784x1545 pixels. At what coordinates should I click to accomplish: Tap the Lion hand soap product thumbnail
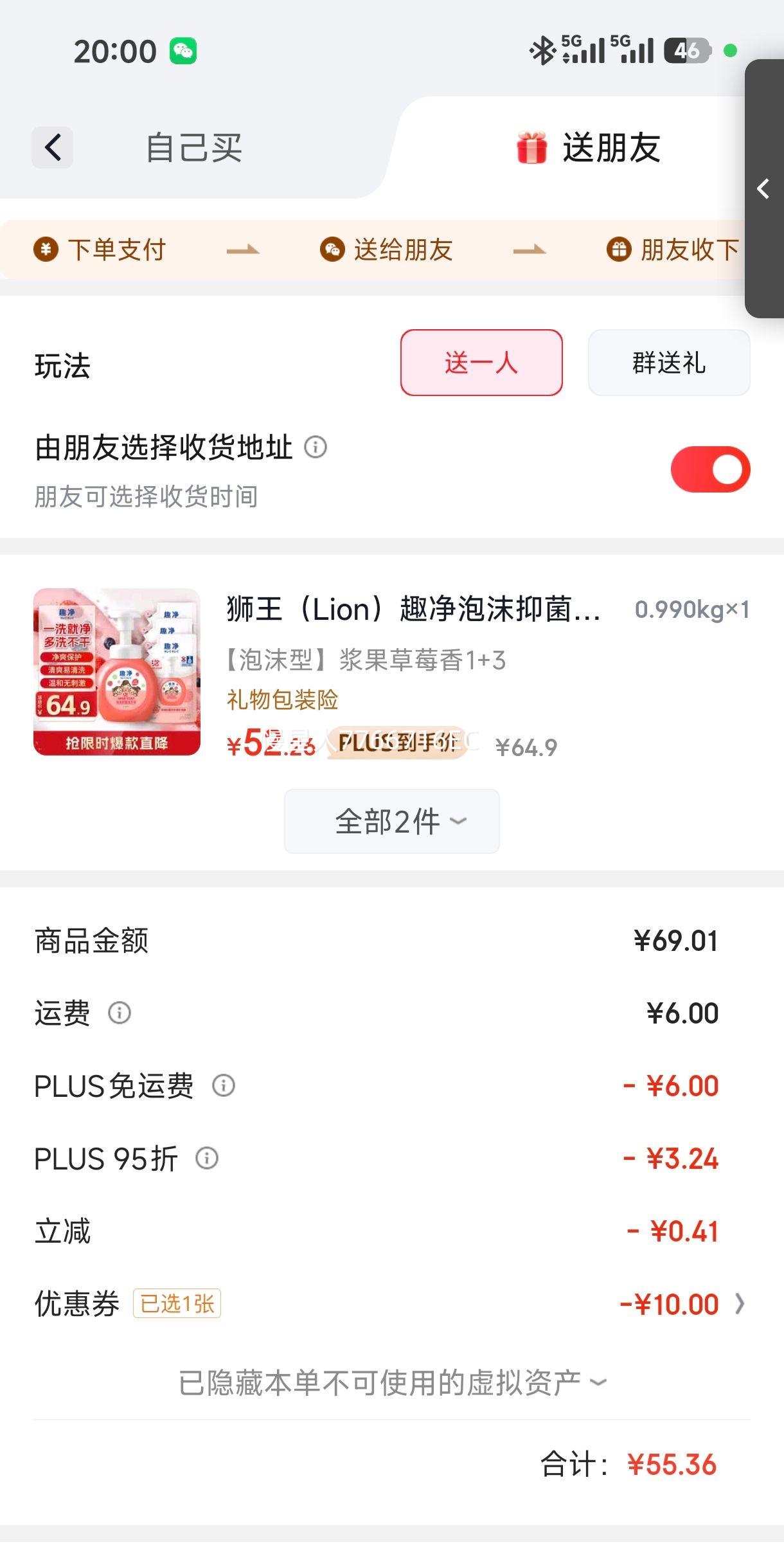point(118,671)
